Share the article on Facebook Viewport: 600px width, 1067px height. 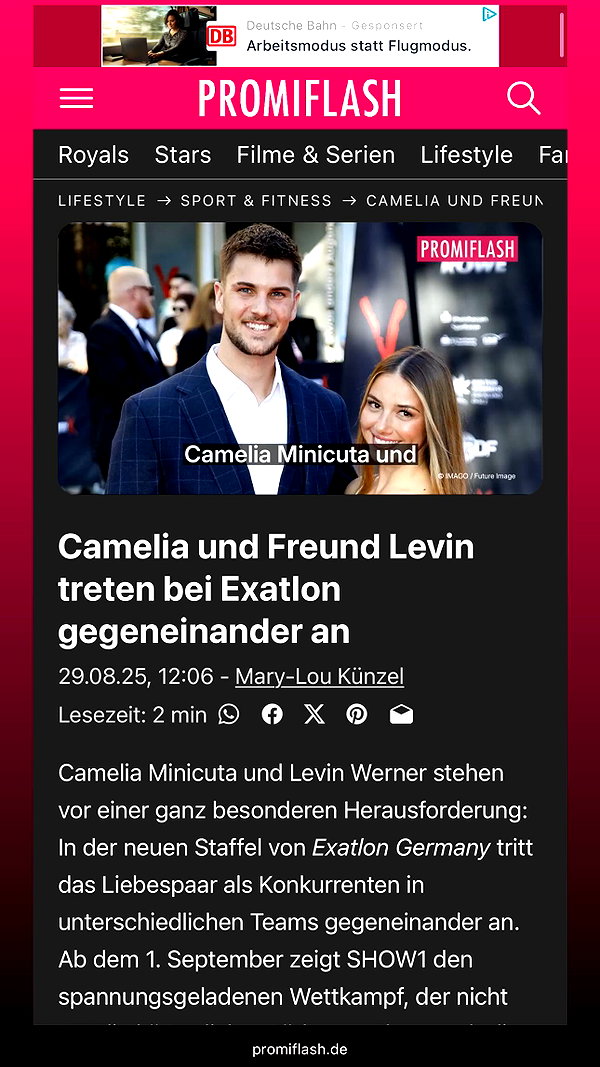[x=272, y=715]
